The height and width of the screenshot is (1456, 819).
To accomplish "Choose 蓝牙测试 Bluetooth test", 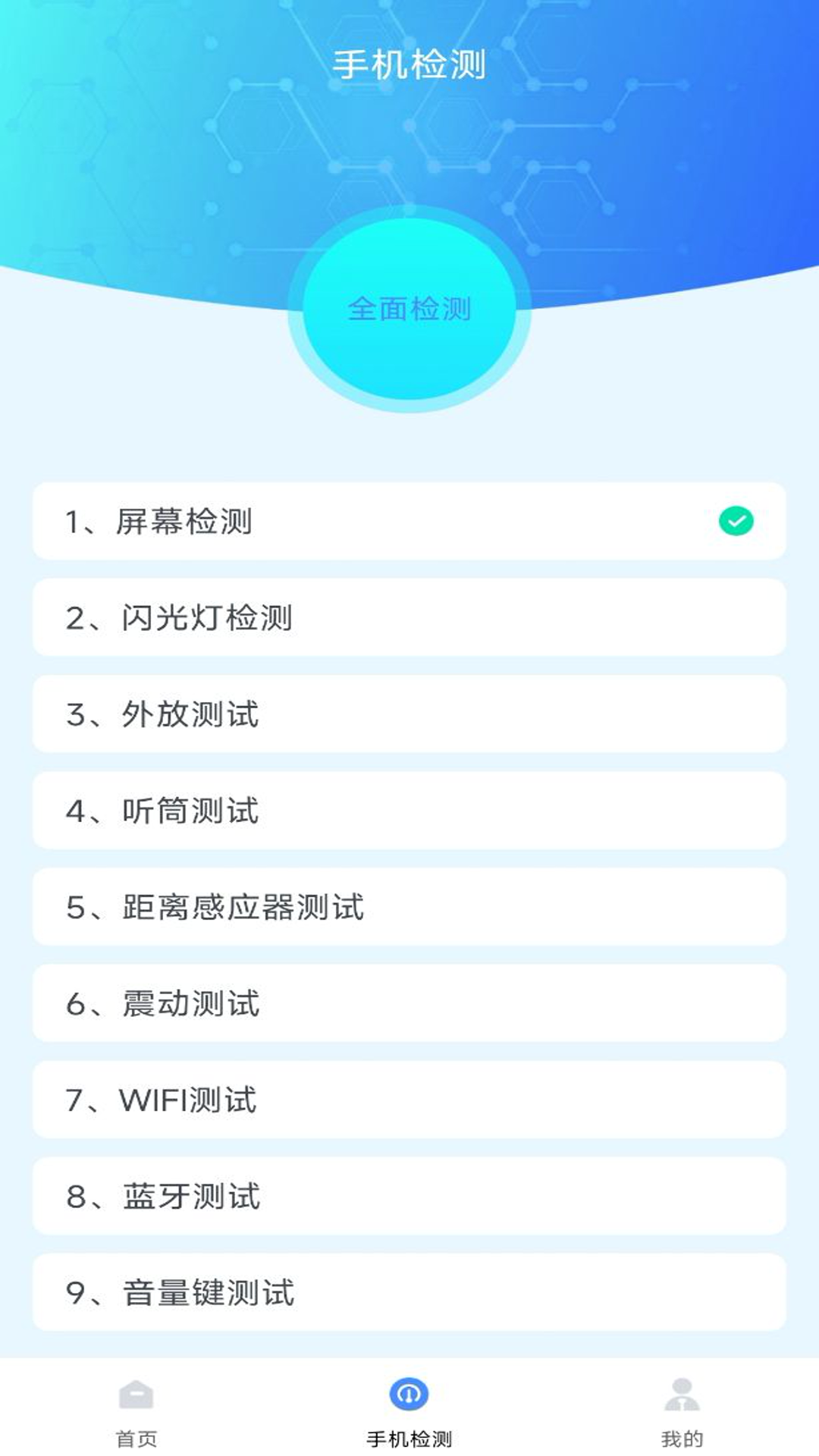I will (409, 1196).
